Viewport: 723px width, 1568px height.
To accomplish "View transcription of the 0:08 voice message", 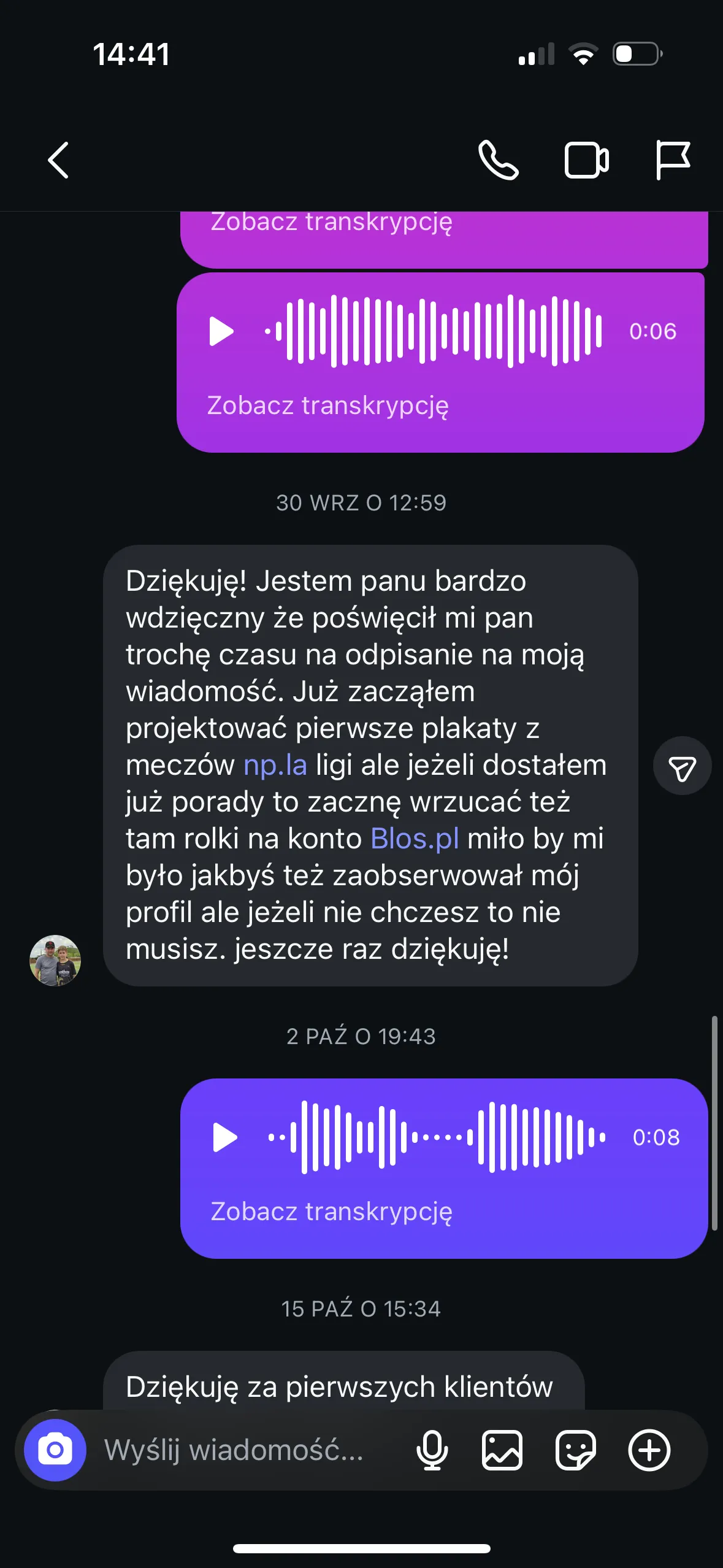I will pyautogui.click(x=331, y=1212).
